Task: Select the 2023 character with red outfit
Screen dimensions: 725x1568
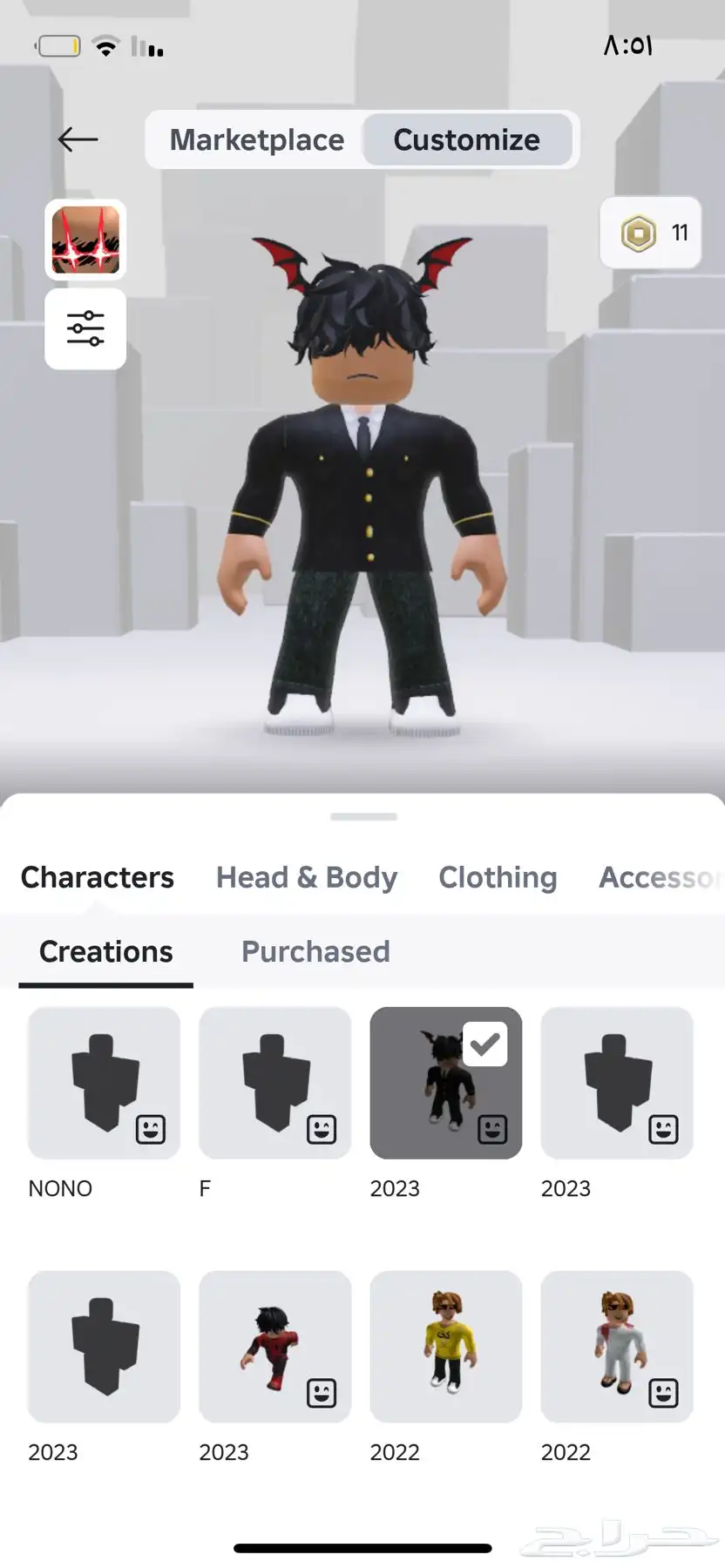Action: [x=274, y=1346]
